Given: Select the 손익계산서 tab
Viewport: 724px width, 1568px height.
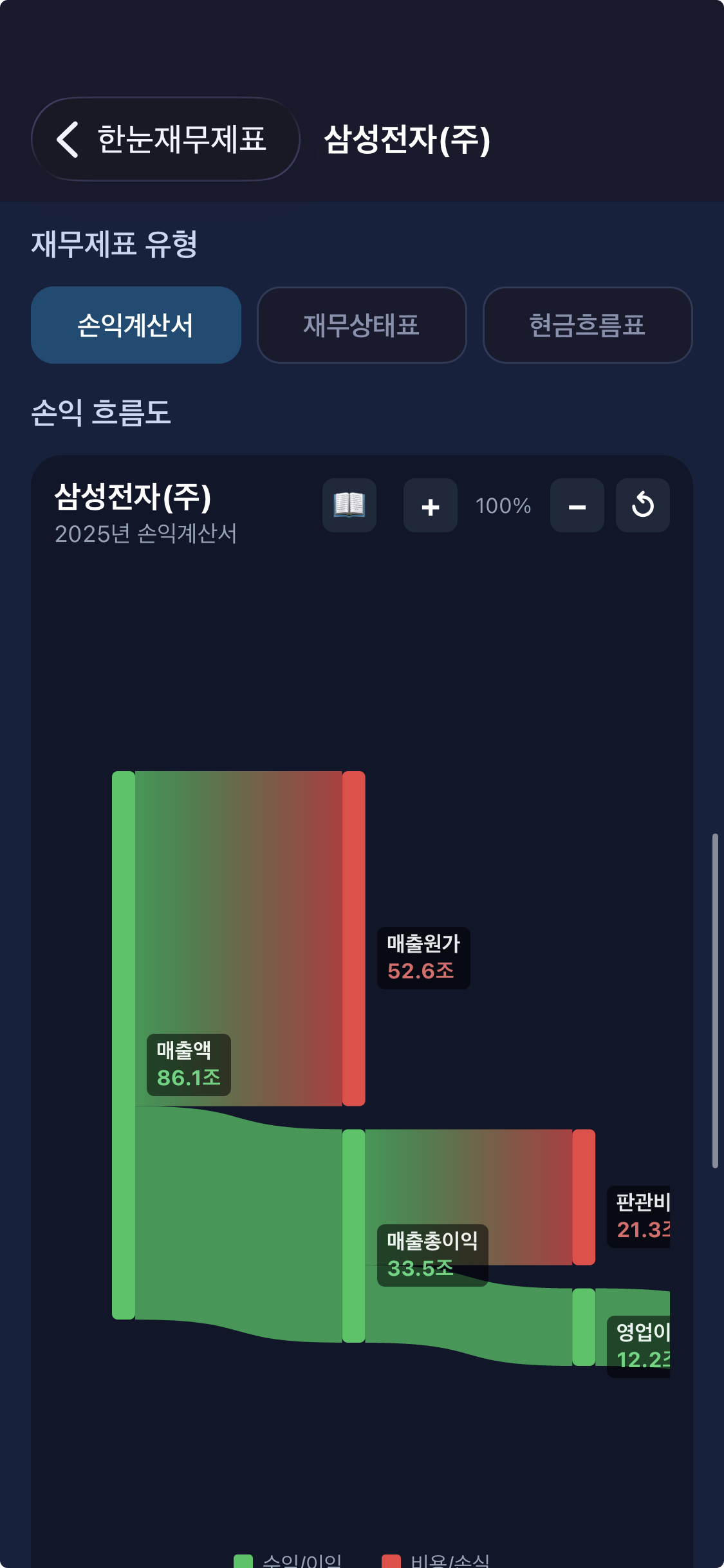Looking at the screenshot, I should tap(136, 325).
